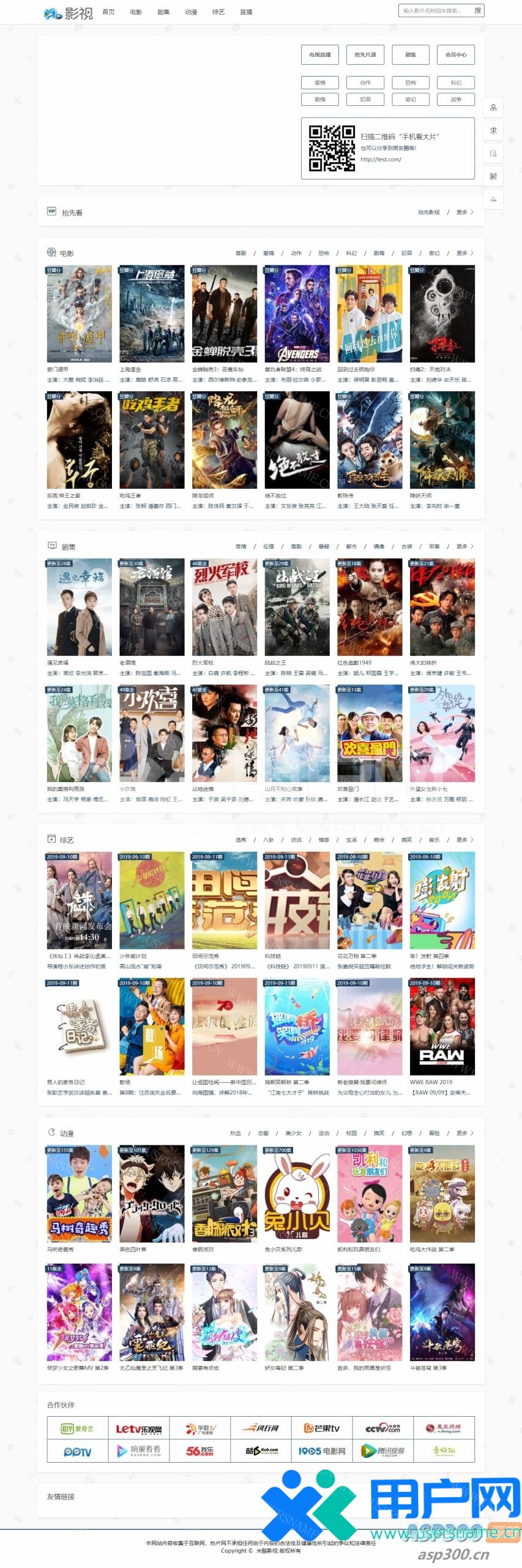Open the drama 小欢喜
This screenshot has height=1568, width=522.
pyautogui.click(x=151, y=733)
